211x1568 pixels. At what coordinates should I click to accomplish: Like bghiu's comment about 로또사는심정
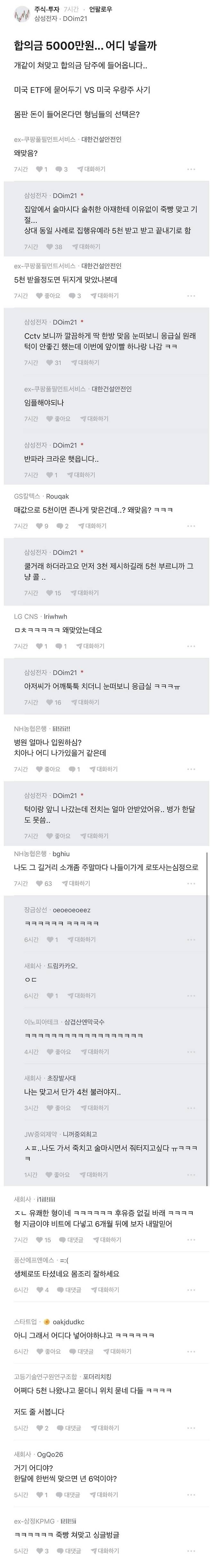(43, 883)
